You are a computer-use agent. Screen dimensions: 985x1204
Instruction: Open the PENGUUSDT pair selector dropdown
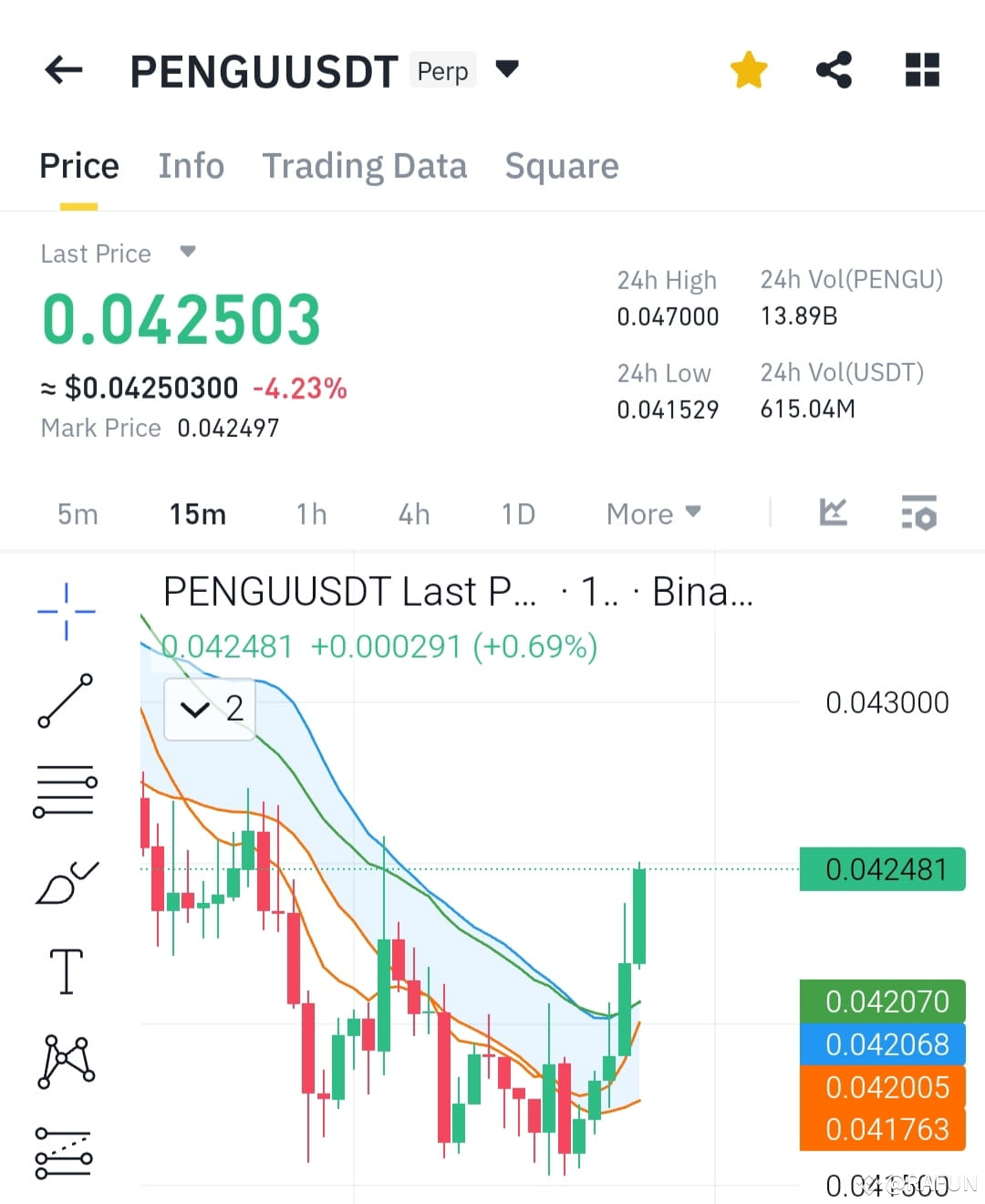click(x=507, y=68)
